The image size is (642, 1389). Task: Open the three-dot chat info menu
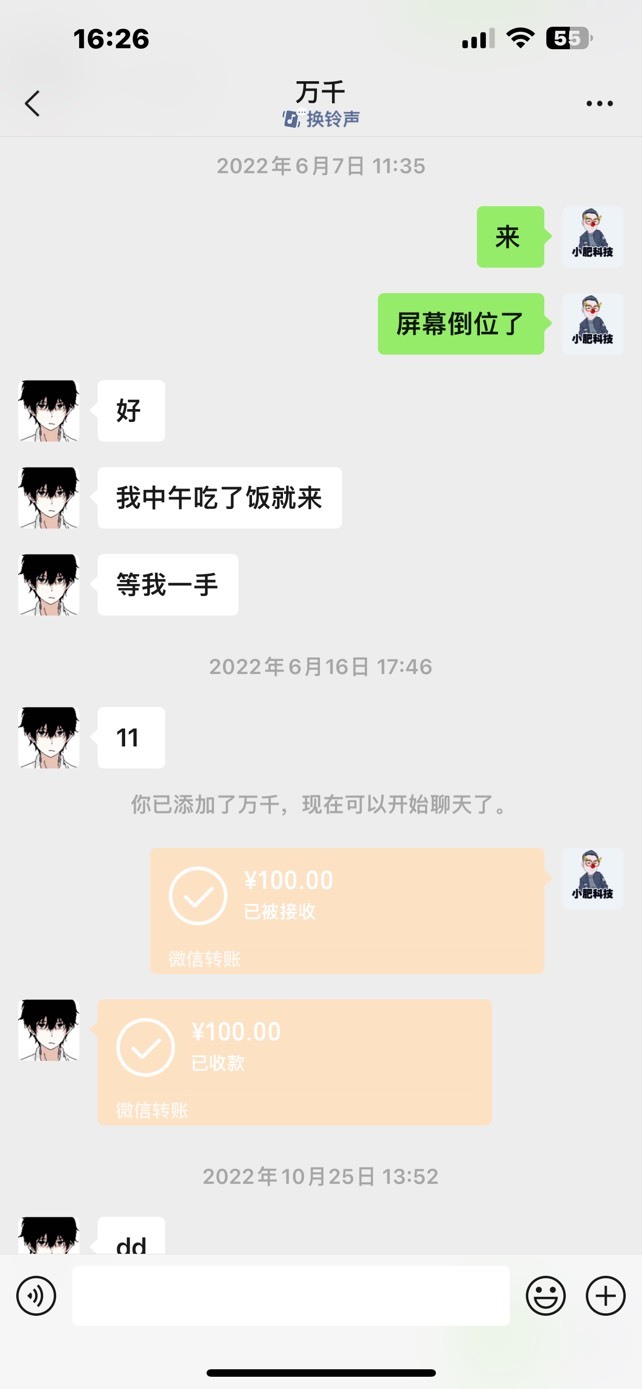click(x=599, y=104)
